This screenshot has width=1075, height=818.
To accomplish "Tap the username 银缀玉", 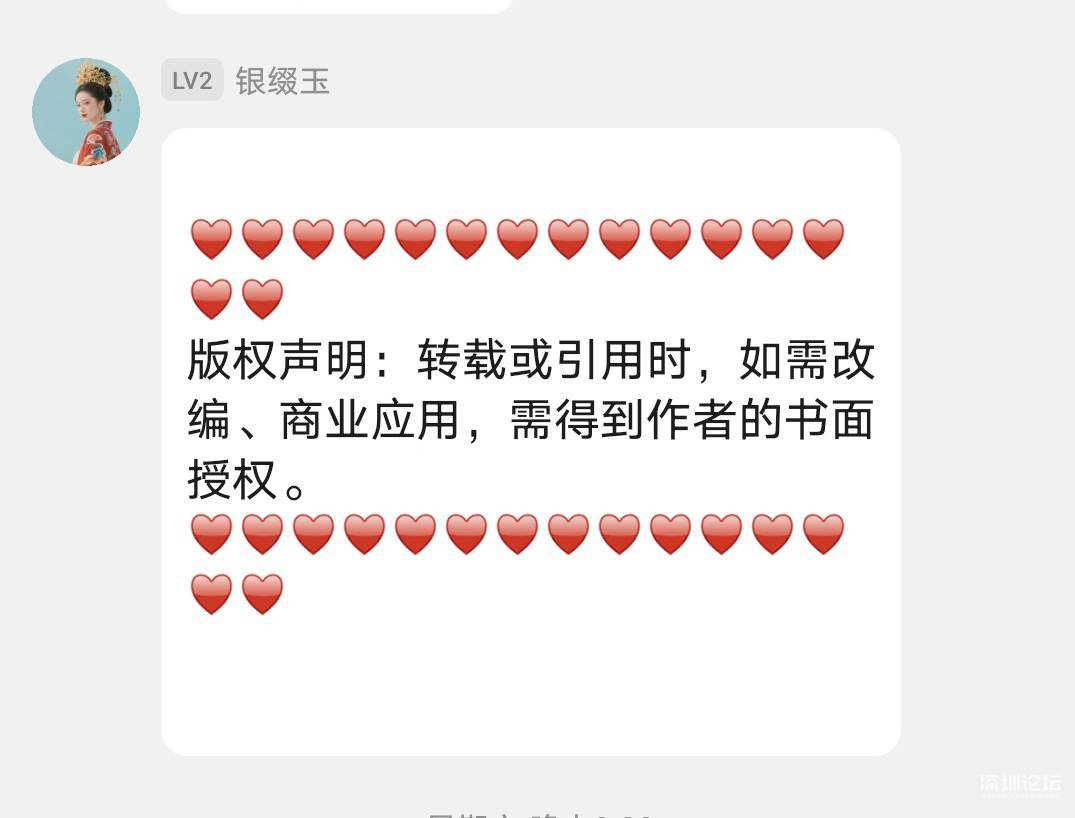I will (282, 81).
